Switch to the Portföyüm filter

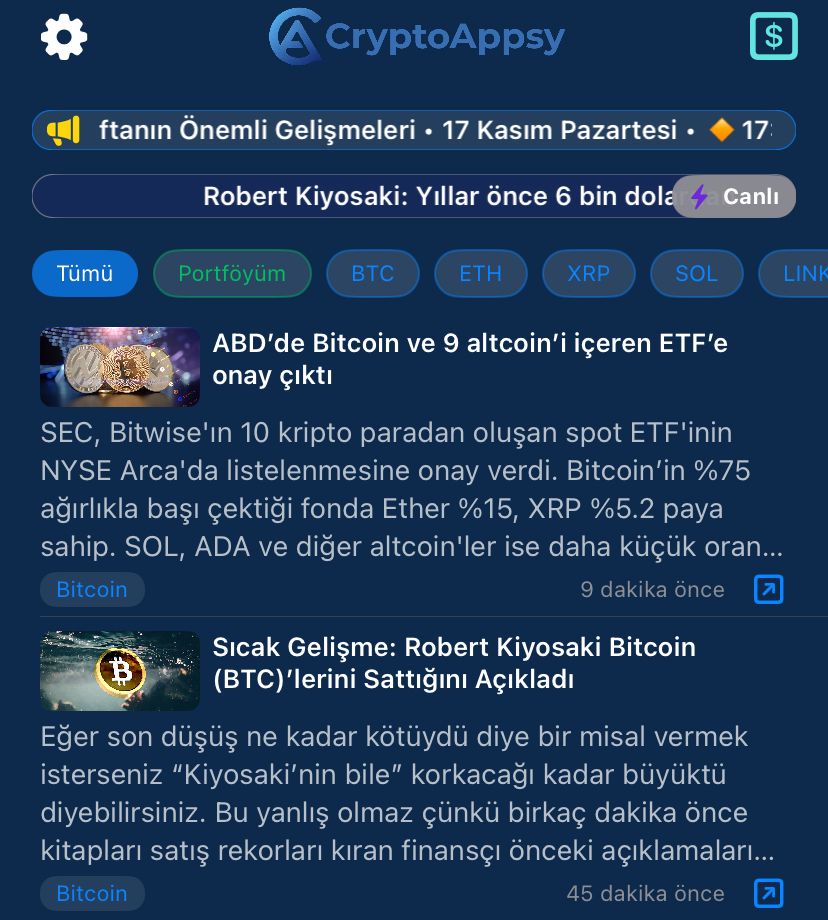click(232, 273)
